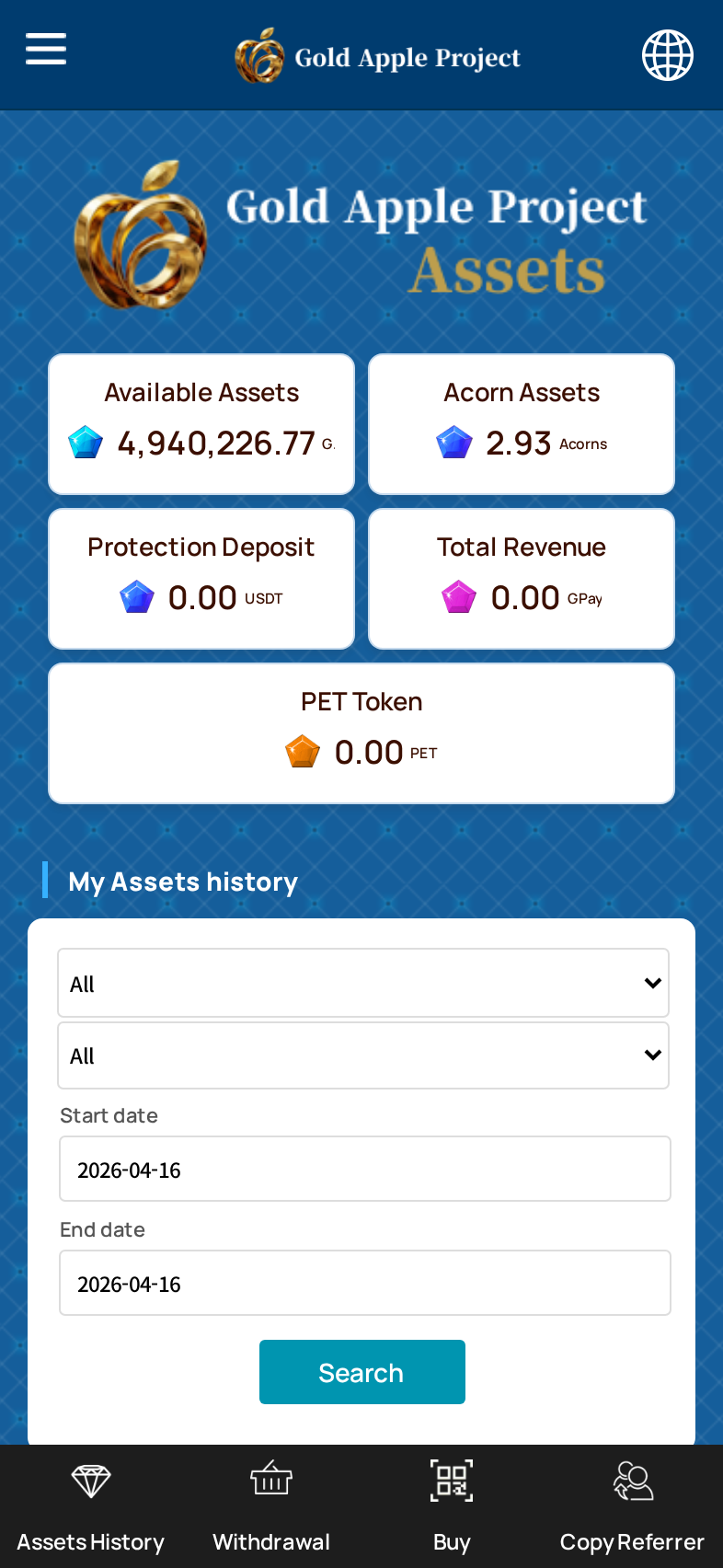Tap the End date field
723x1568 pixels.
pos(364,1283)
